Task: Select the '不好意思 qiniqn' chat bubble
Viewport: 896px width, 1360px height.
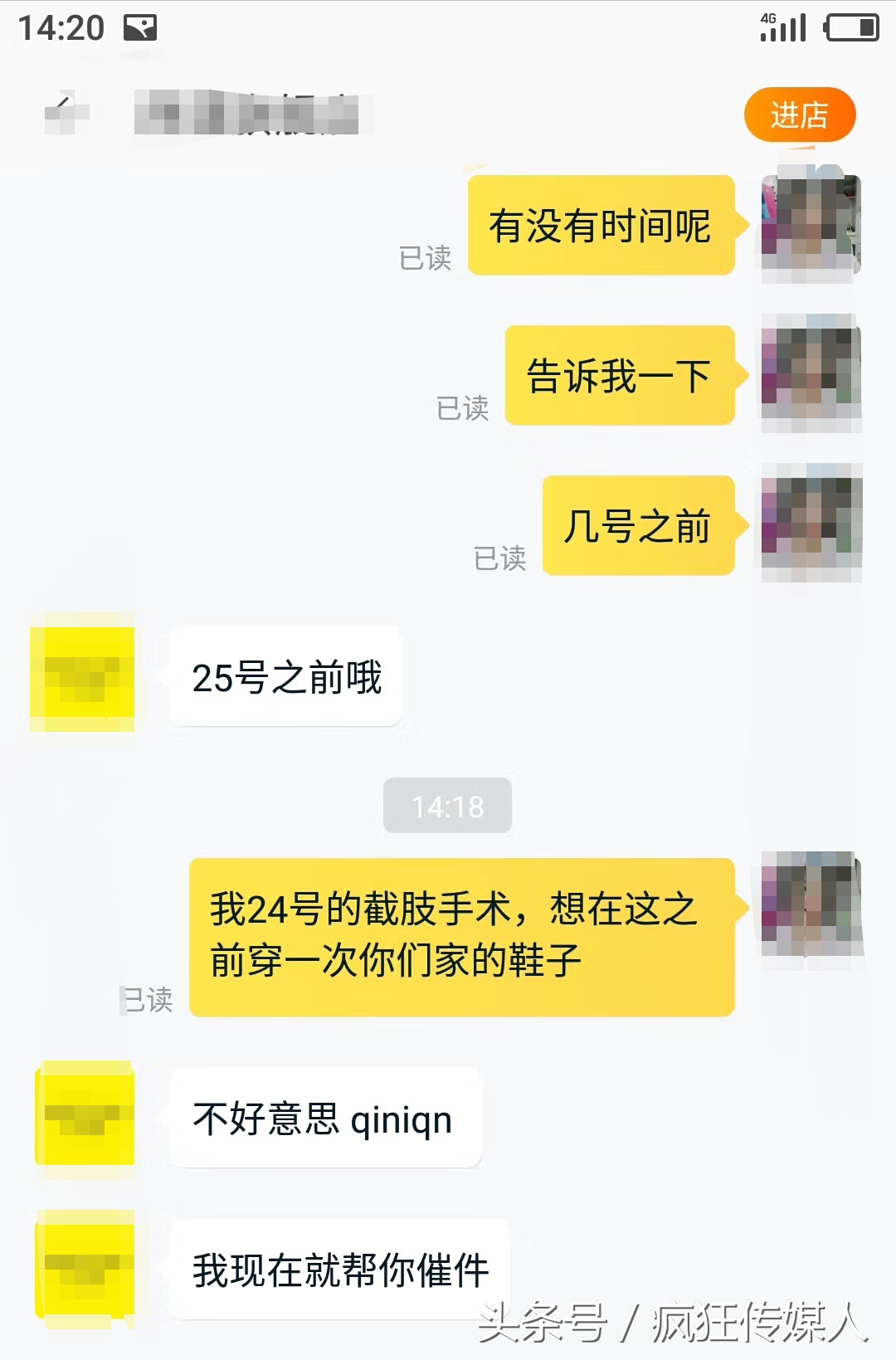Action: (324, 1119)
